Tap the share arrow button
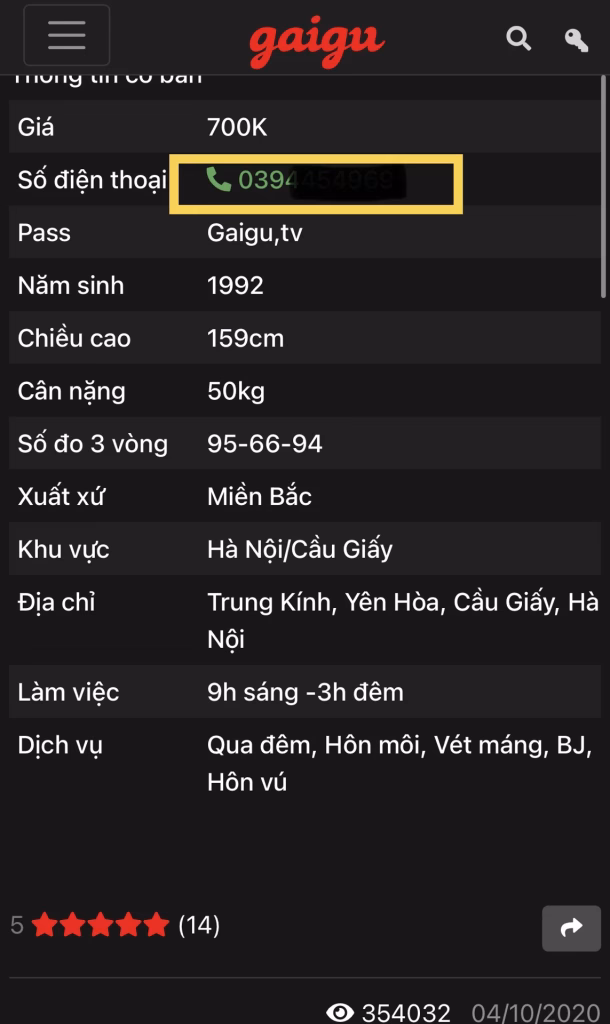Viewport: 610px width, 1024px height. point(571,927)
